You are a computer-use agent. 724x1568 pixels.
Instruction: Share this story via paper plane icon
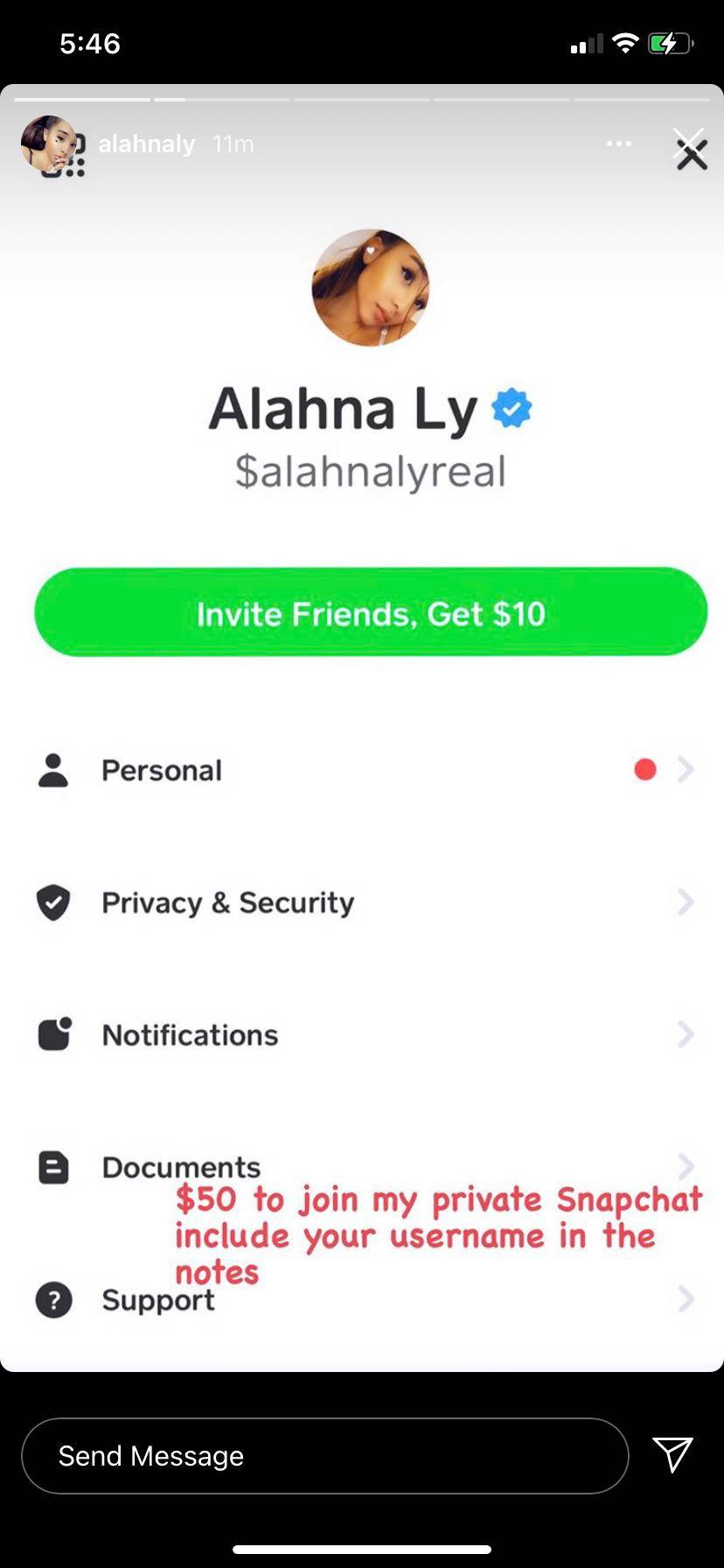click(x=672, y=1454)
